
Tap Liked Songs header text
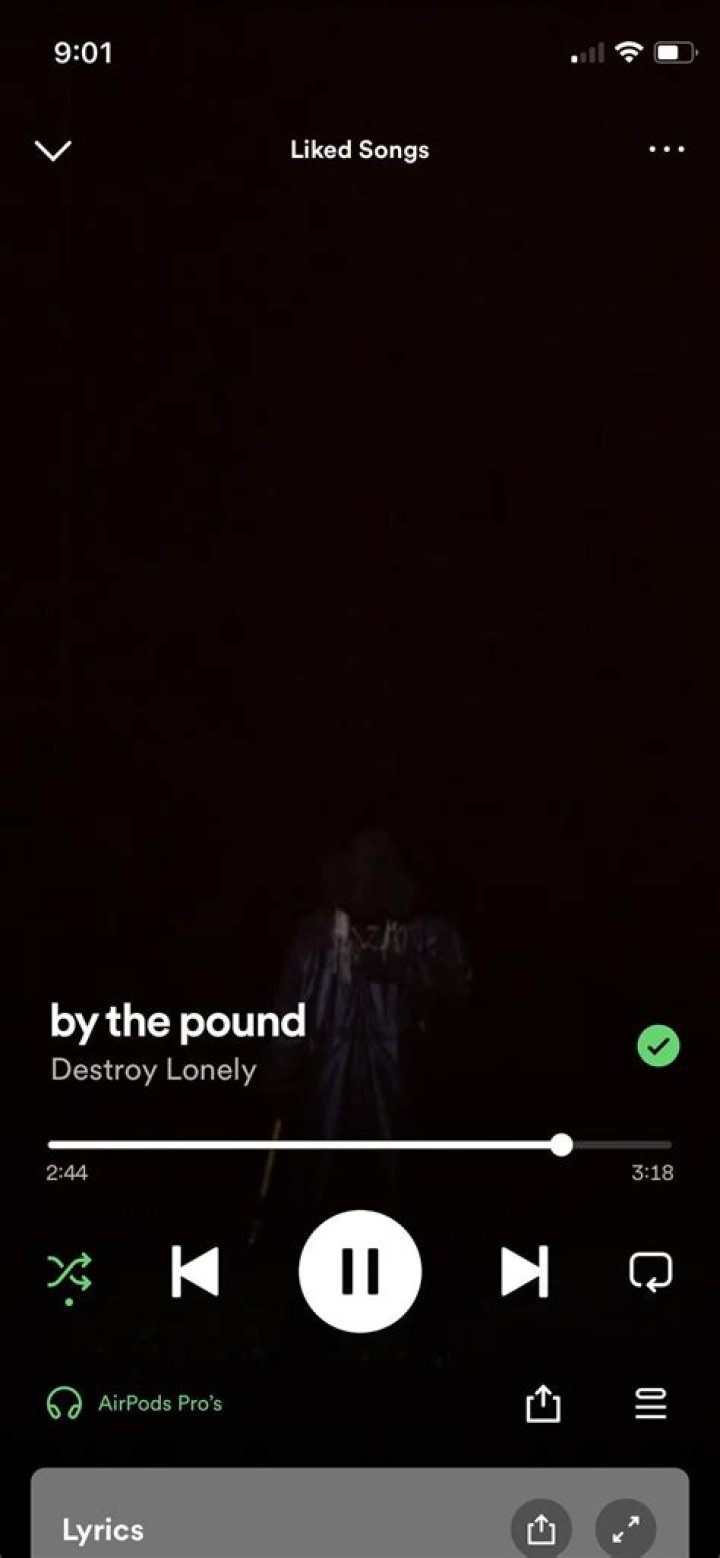pyautogui.click(x=359, y=150)
